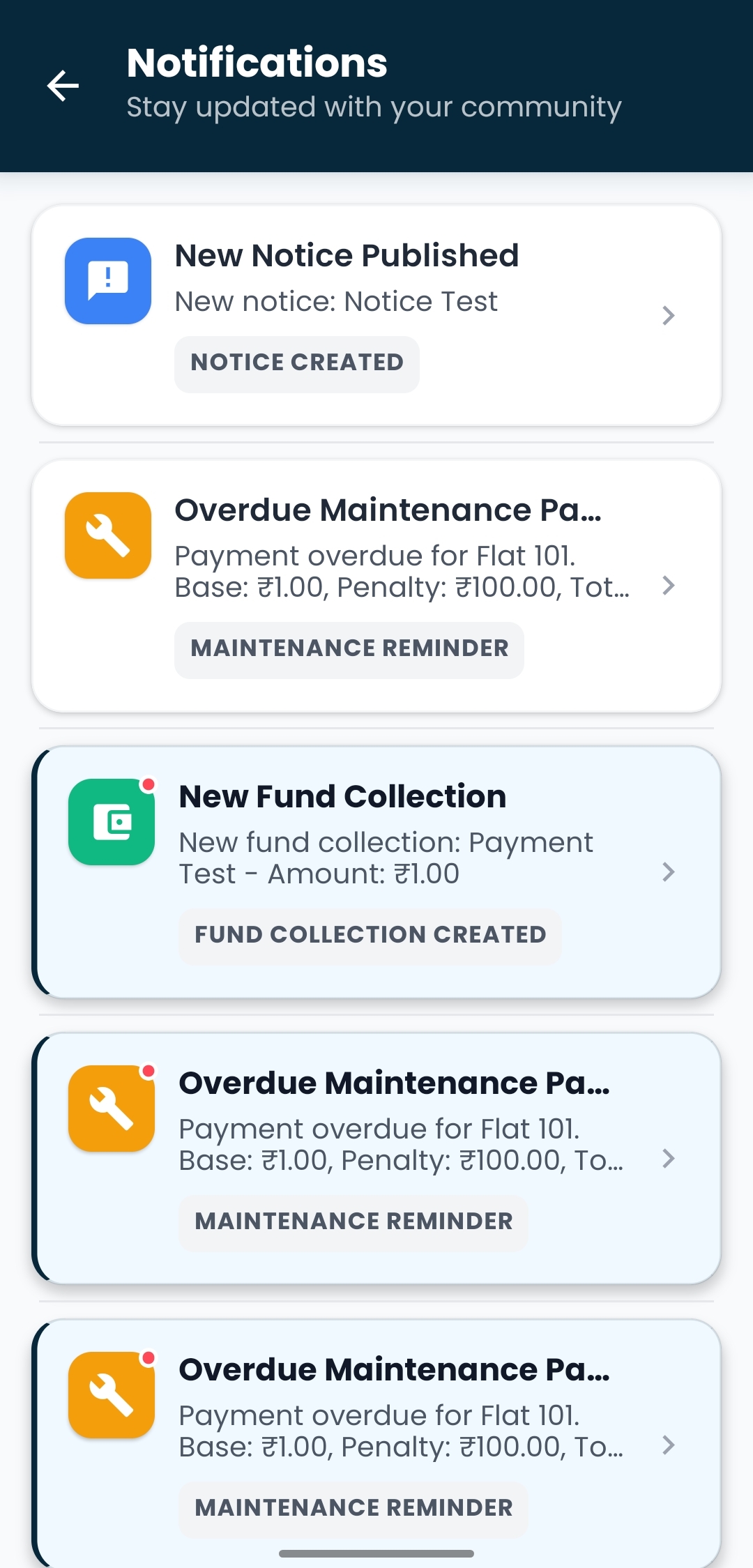This screenshot has height=1568, width=753.
Task: Expand details on the bottom overdue payment notification
Action: [x=669, y=1445]
